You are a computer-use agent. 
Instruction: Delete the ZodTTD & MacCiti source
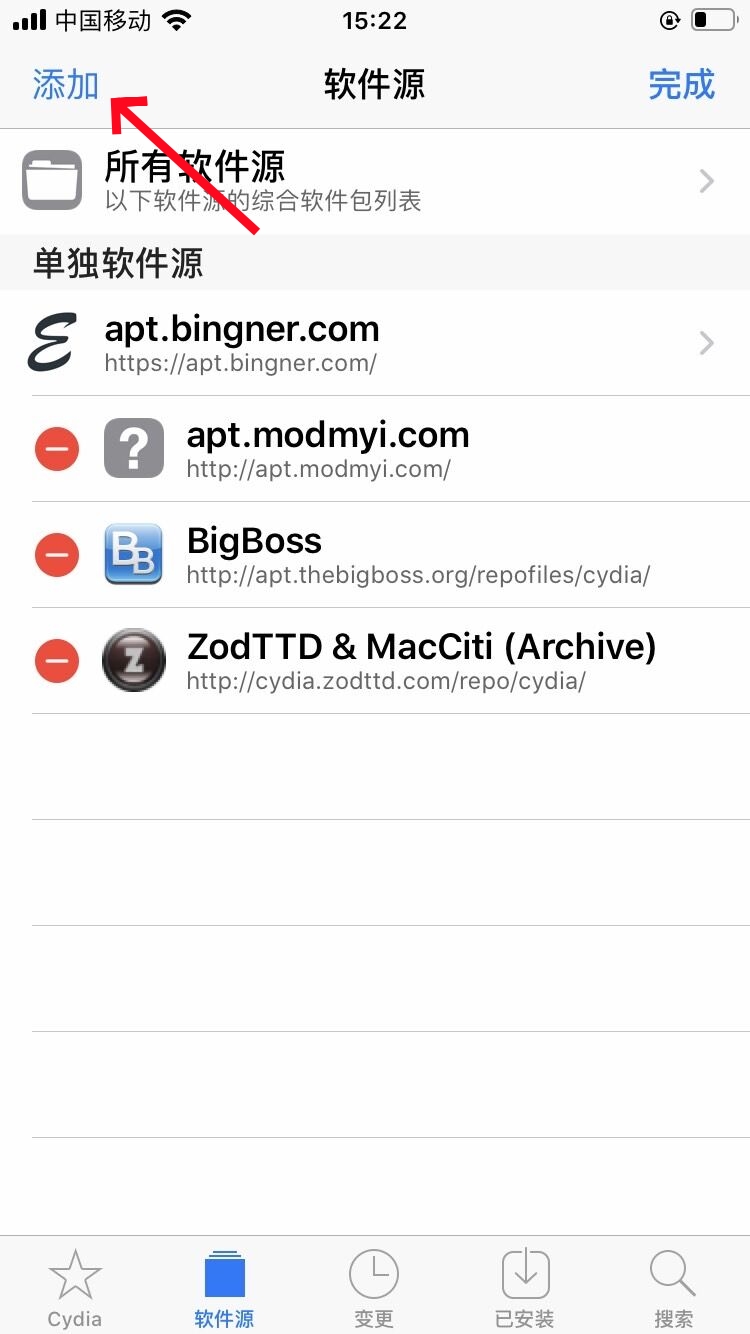[x=57, y=661]
